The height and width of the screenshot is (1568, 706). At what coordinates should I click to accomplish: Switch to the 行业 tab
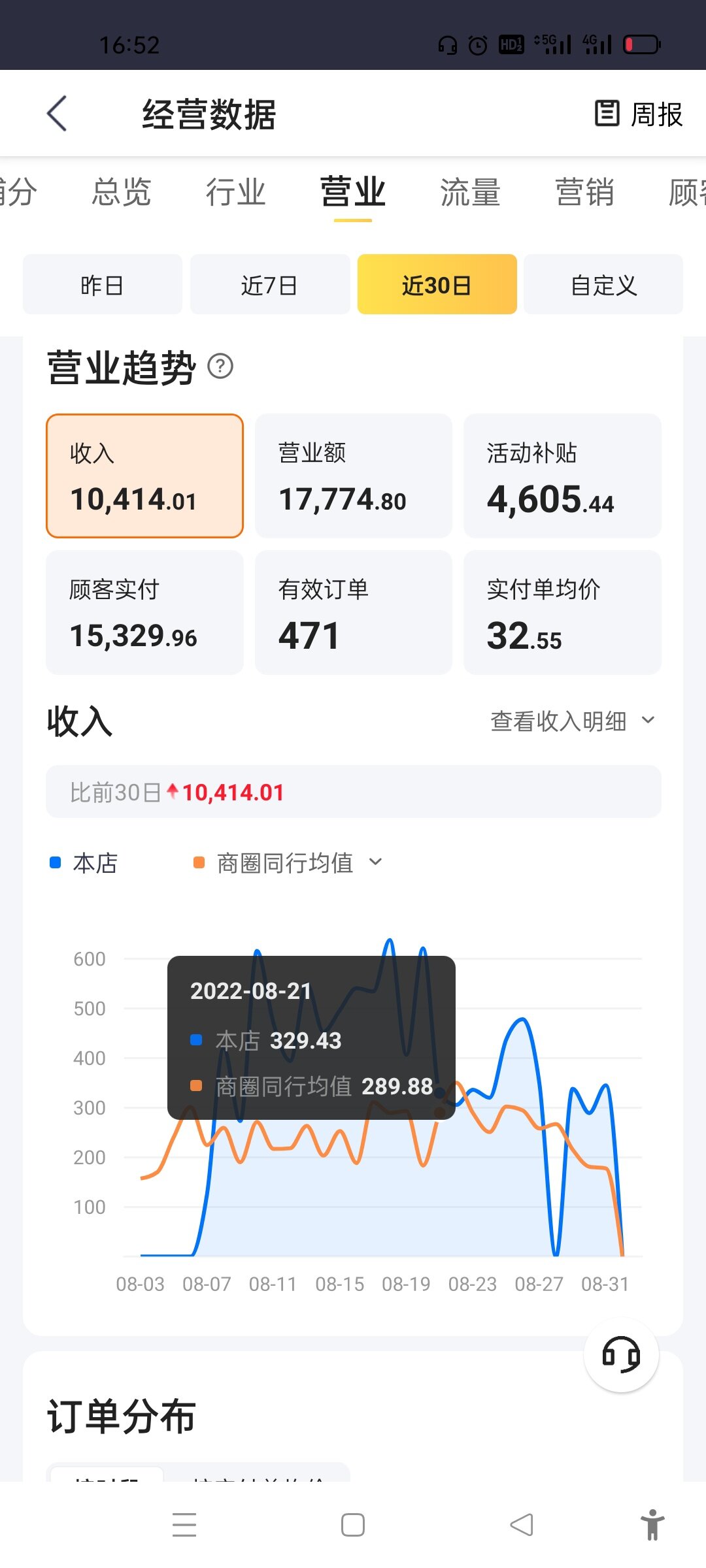click(235, 193)
